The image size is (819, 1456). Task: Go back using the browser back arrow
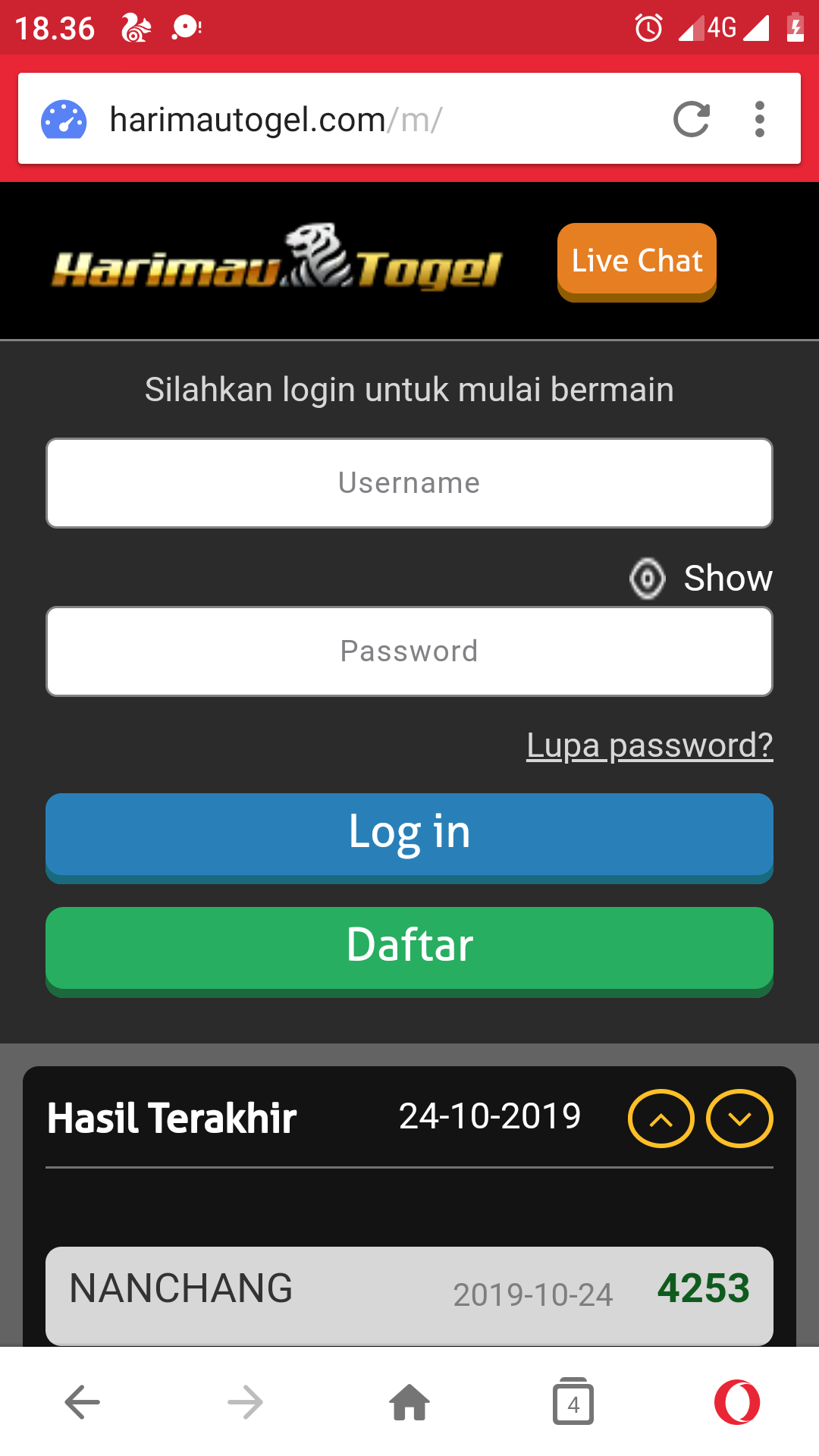point(83,1402)
